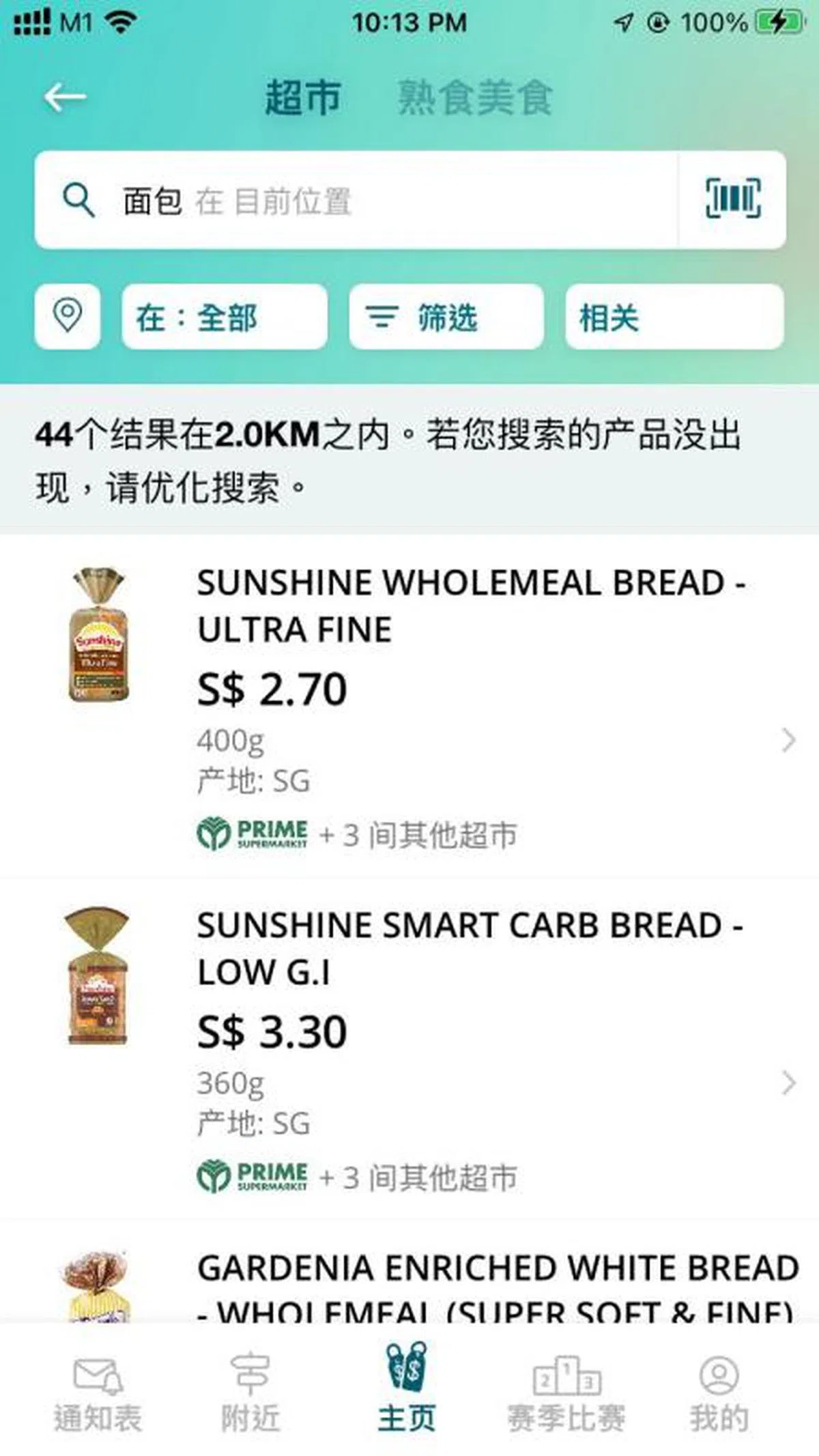Switch to the 熟食美食 tab
This screenshot has width=819, height=1456.
(474, 97)
